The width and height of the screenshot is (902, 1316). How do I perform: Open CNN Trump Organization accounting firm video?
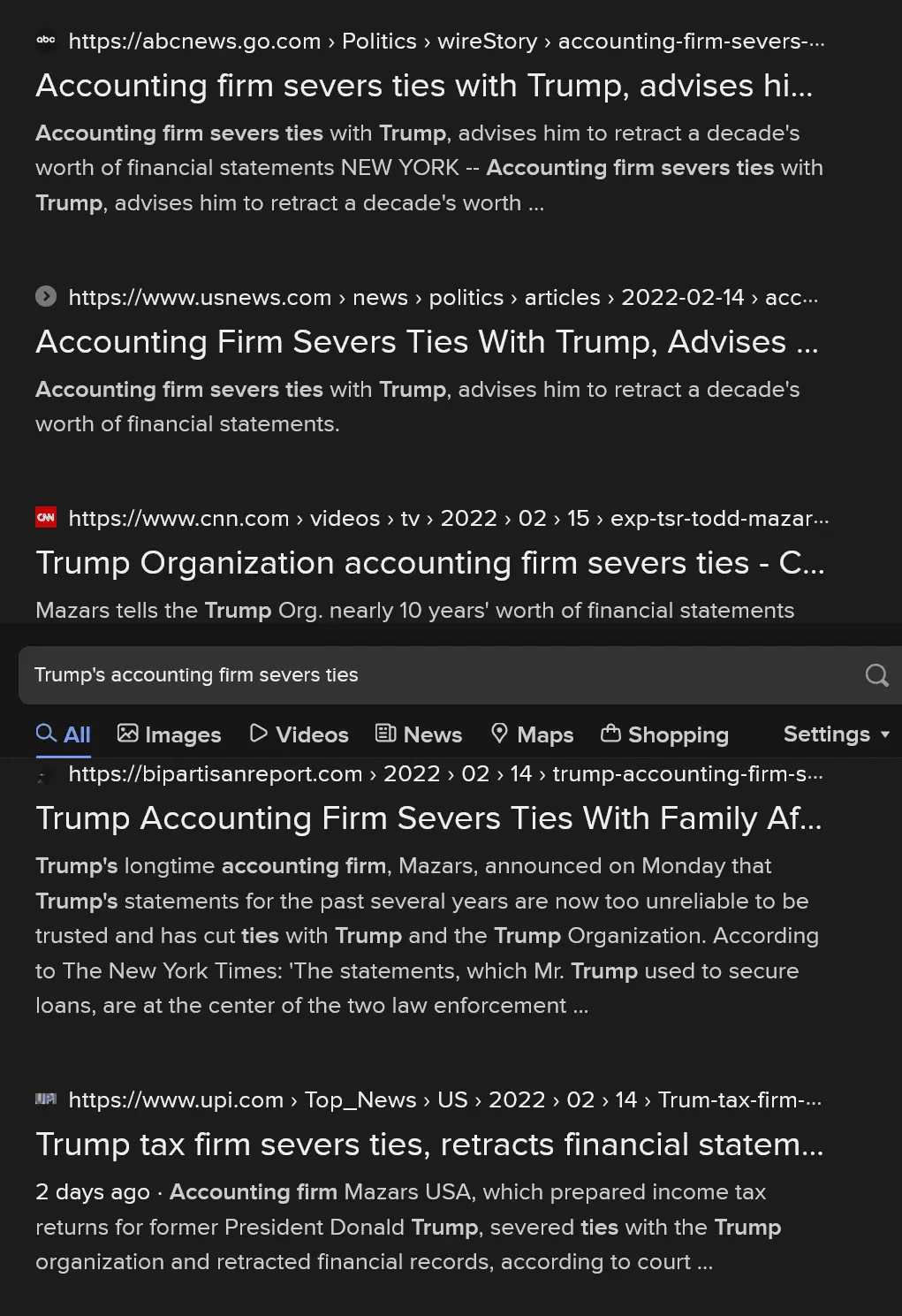(x=429, y=563)
